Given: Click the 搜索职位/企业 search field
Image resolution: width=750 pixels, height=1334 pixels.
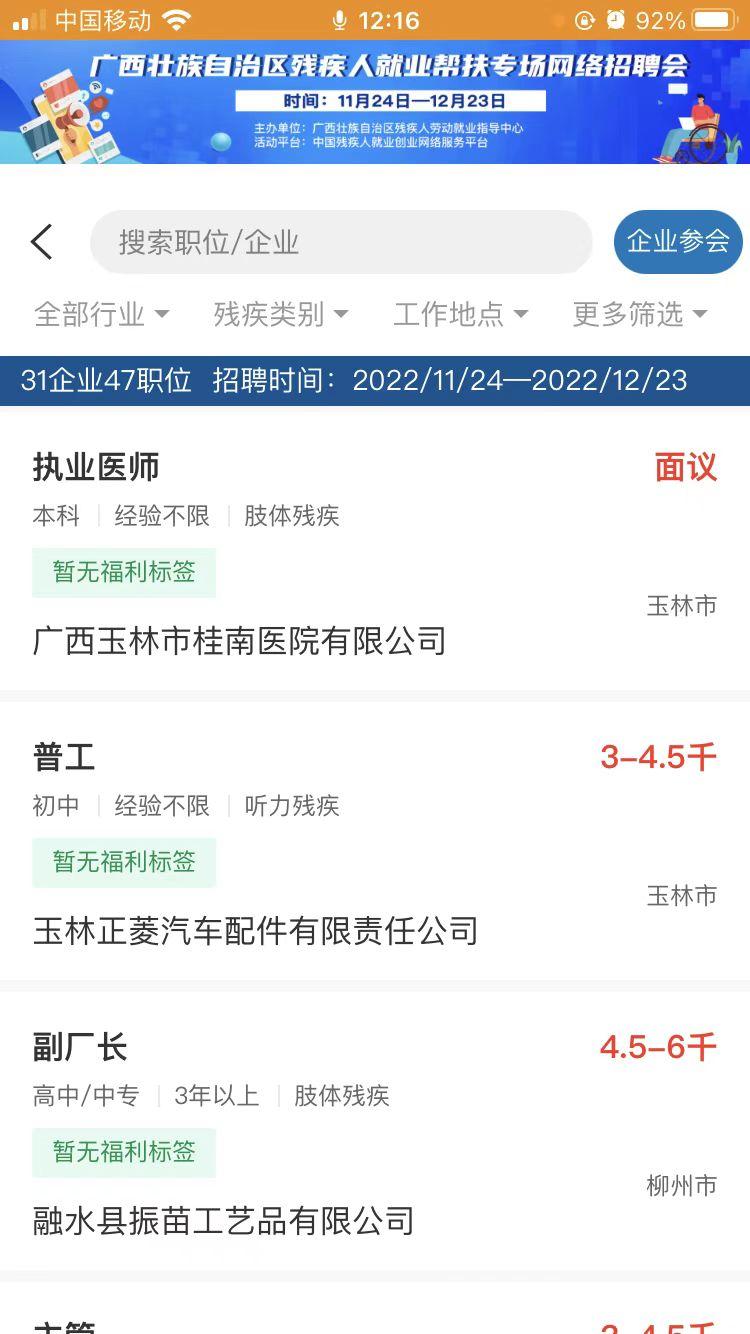Looking at the screenshot, I should 340,242.
